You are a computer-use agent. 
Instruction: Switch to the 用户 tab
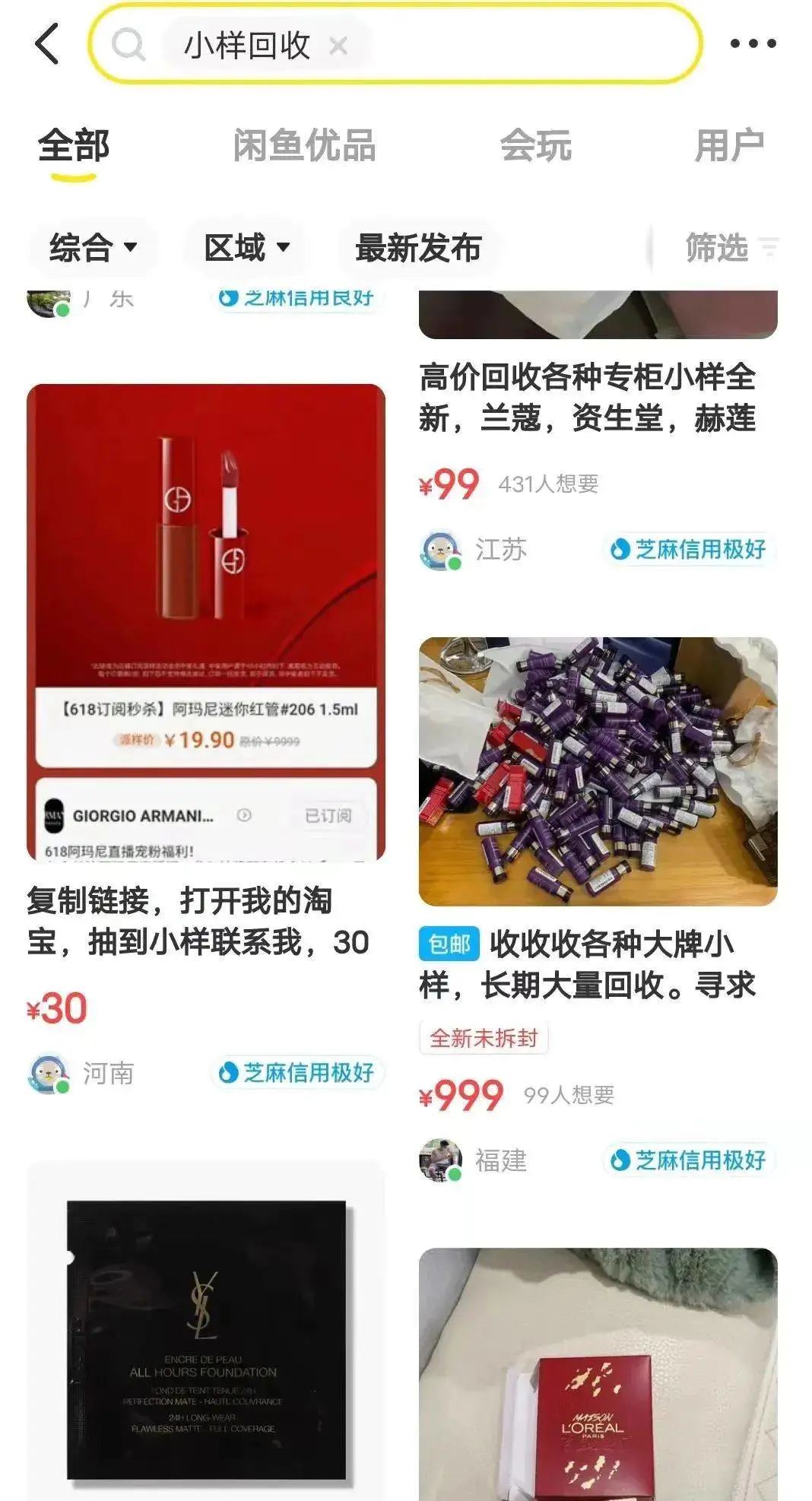729,145
